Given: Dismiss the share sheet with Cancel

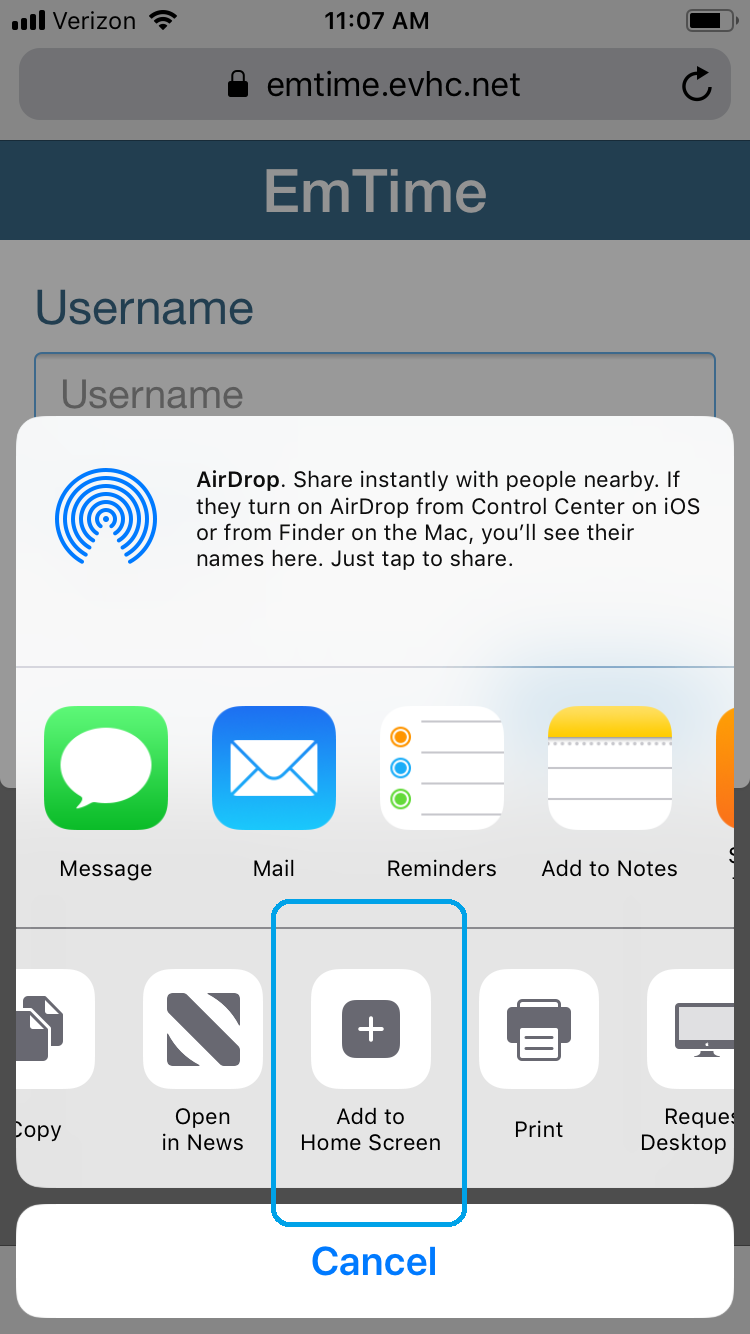Looking at the screenshot, I should pyautogui.click(x=375, y=1261).
